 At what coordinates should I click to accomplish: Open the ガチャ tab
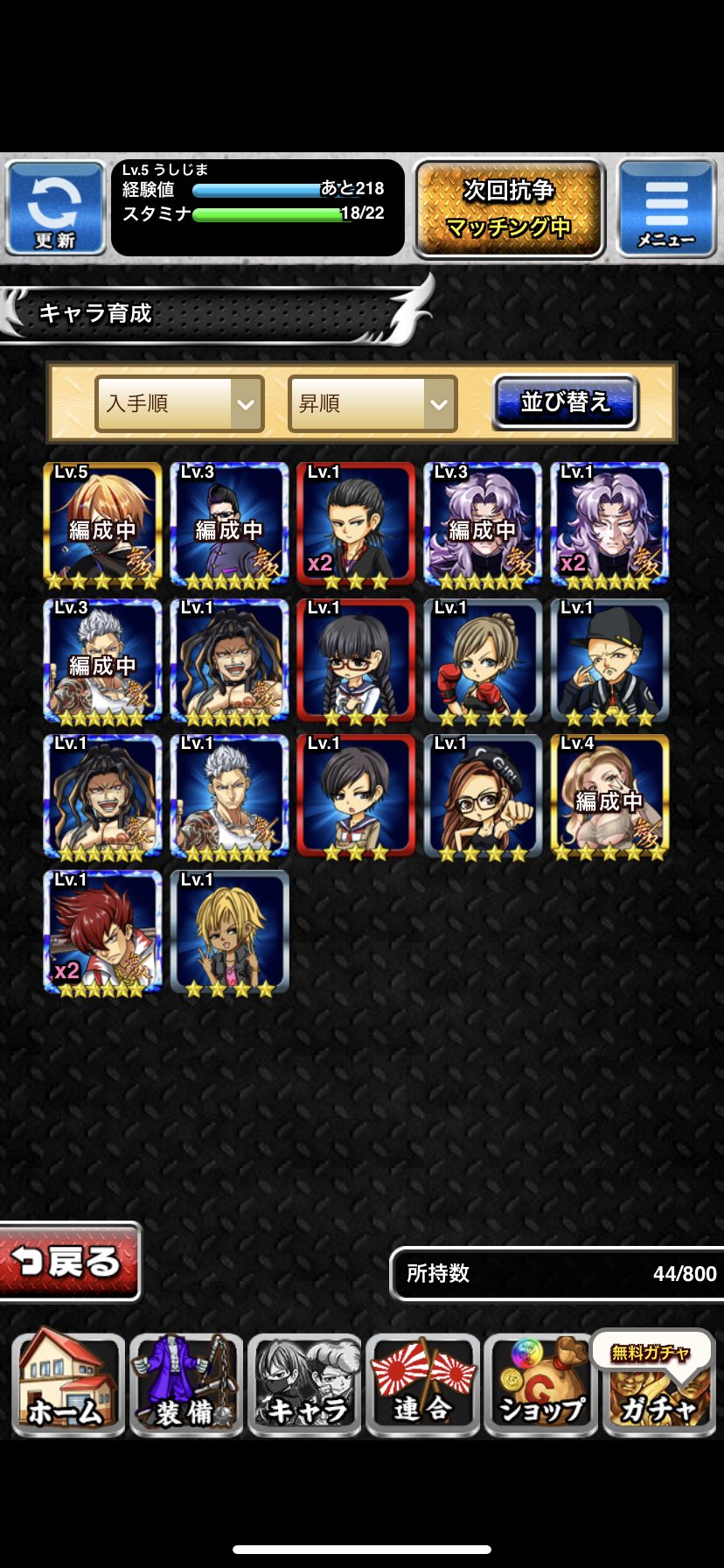pos(656,1391)
